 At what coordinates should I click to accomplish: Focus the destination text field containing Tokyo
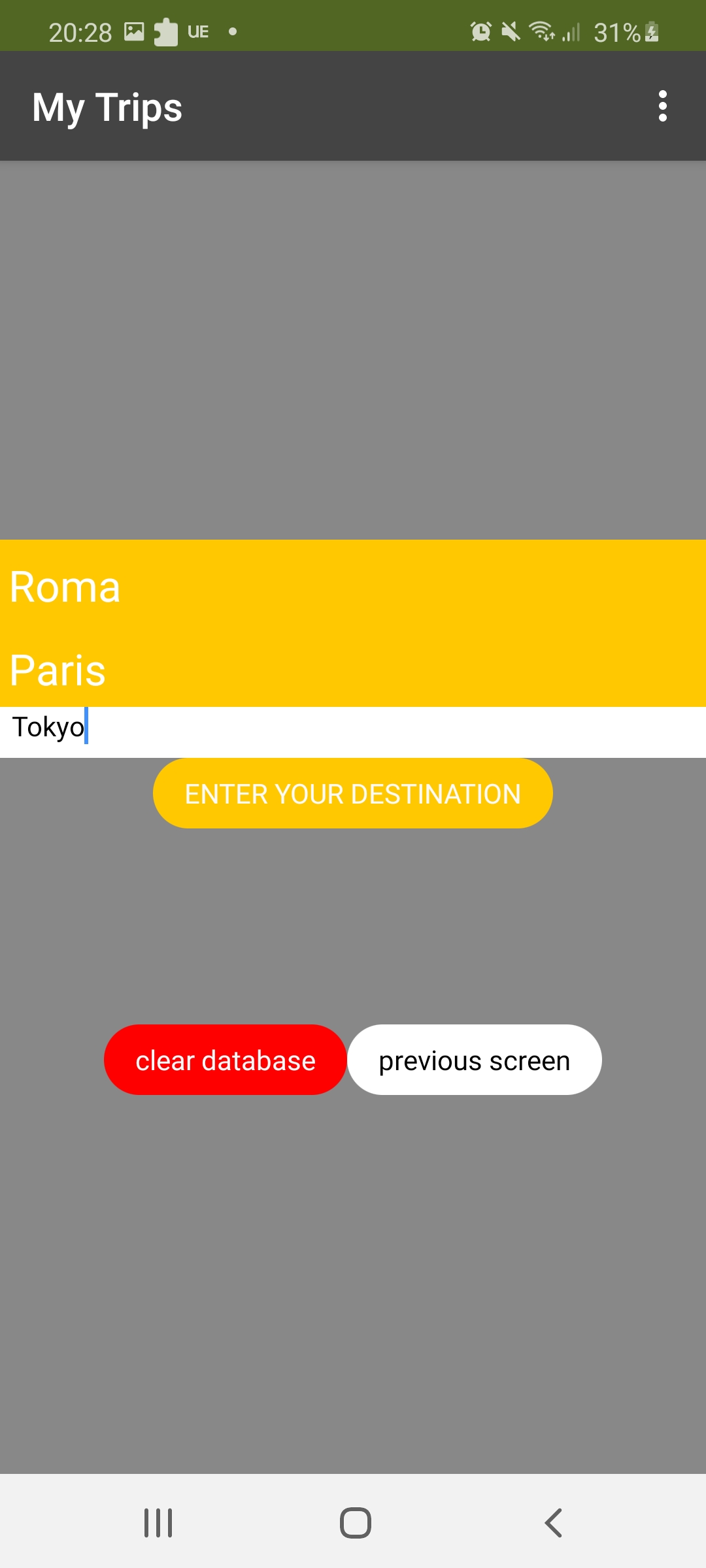pos(353,732)
